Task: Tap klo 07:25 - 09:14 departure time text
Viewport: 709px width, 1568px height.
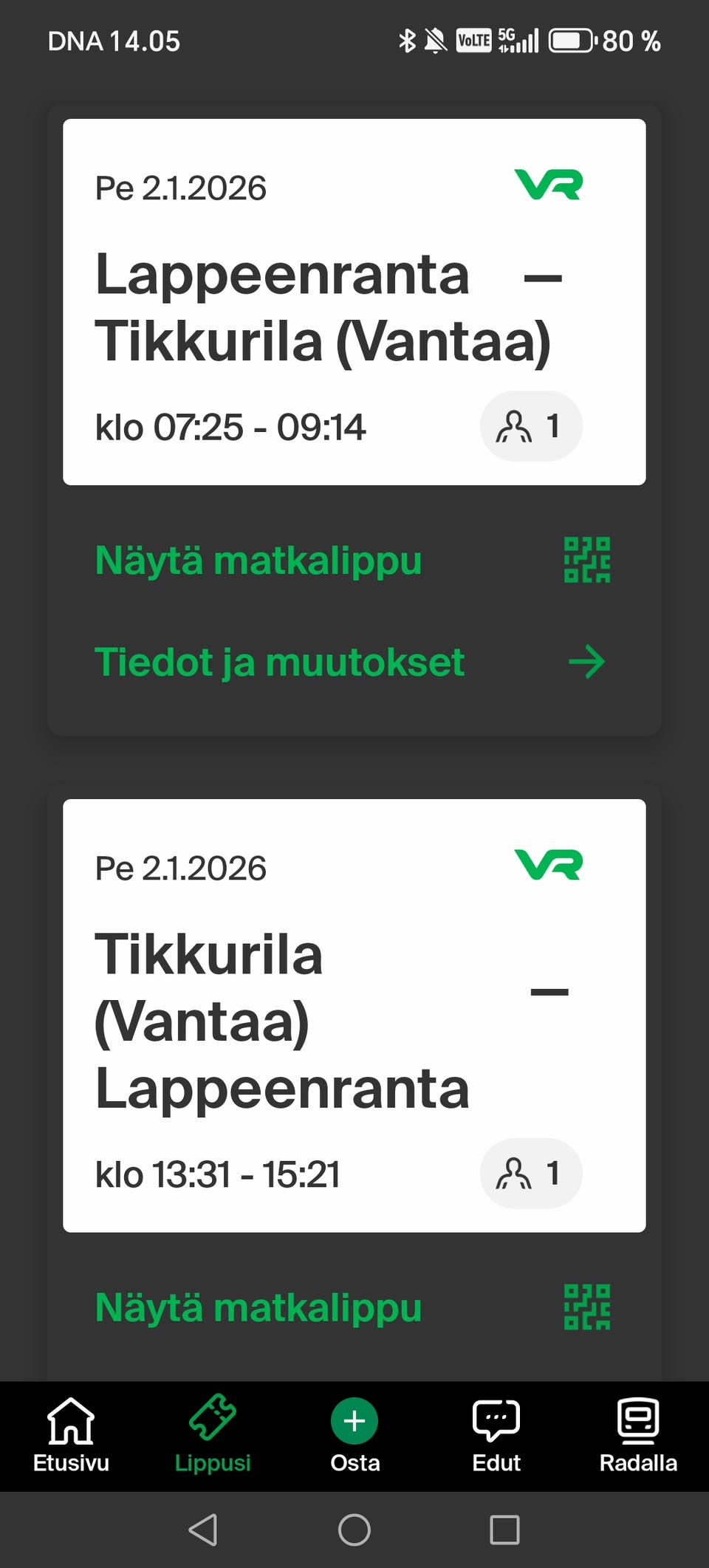Action: [x=231, y=426]
